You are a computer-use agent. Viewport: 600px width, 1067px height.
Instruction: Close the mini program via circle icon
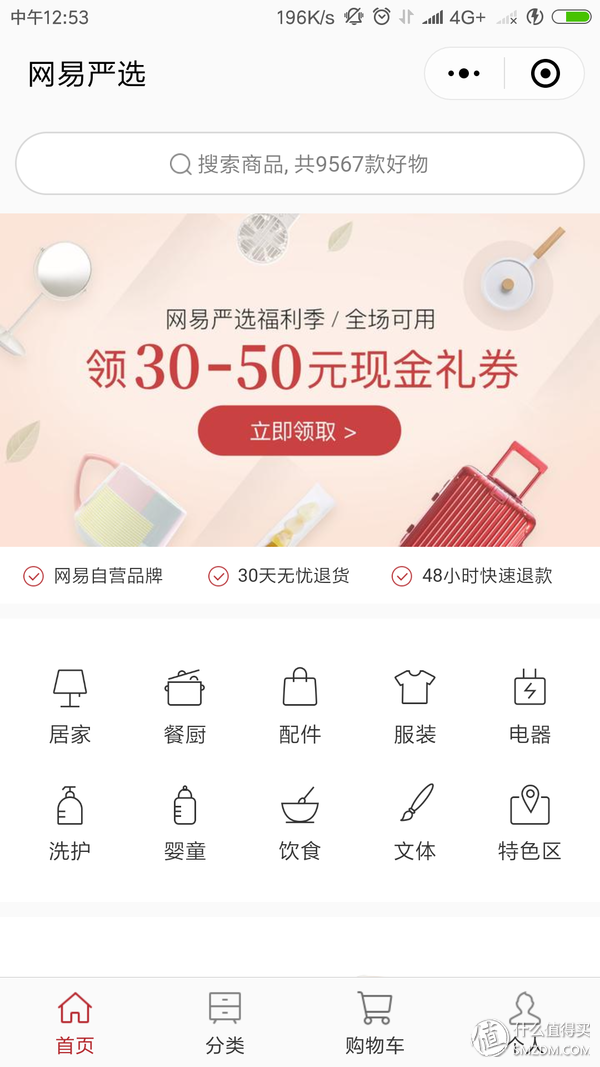[545, 74]
